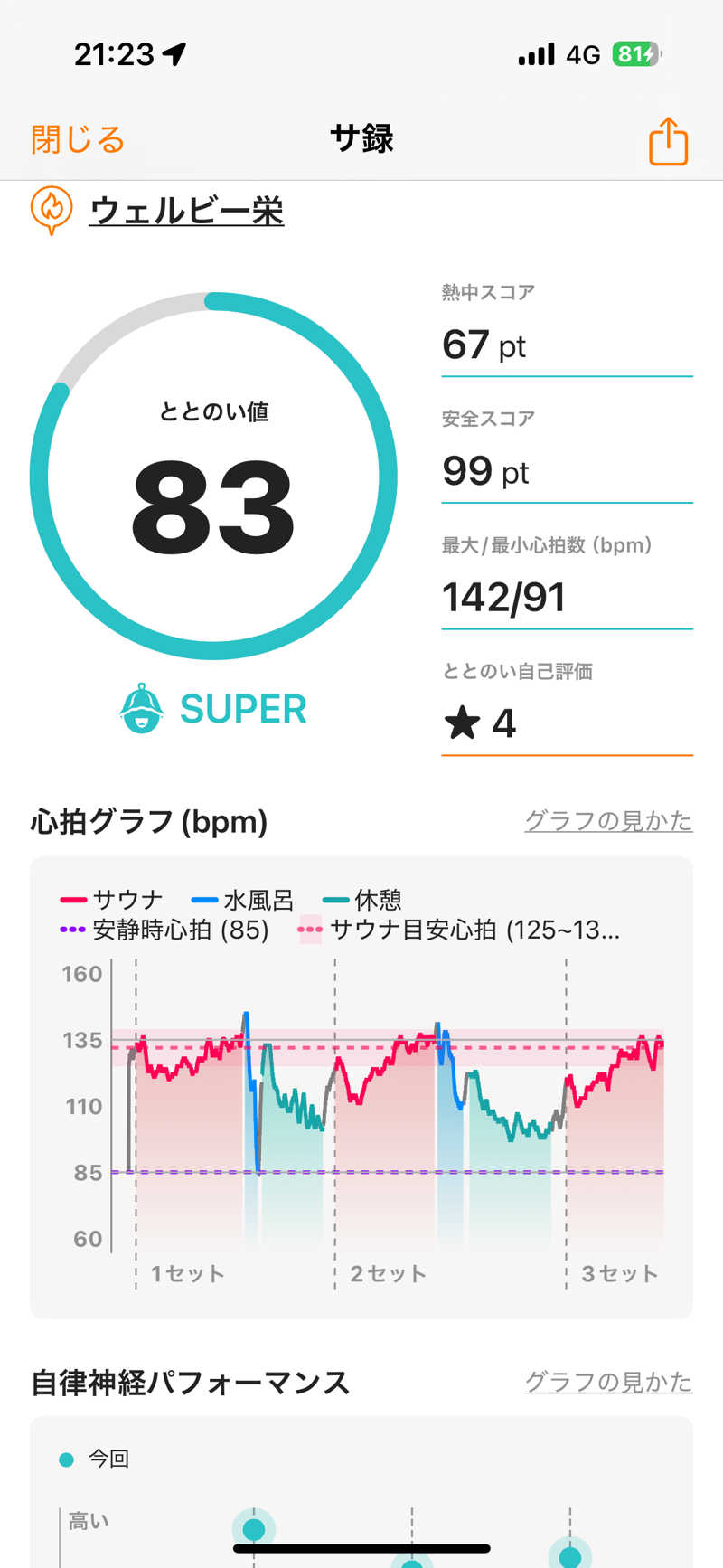
Task: Tap the サウナ目安心拍 legend icon
Action: pyautogui.click(x=312, y=931)
